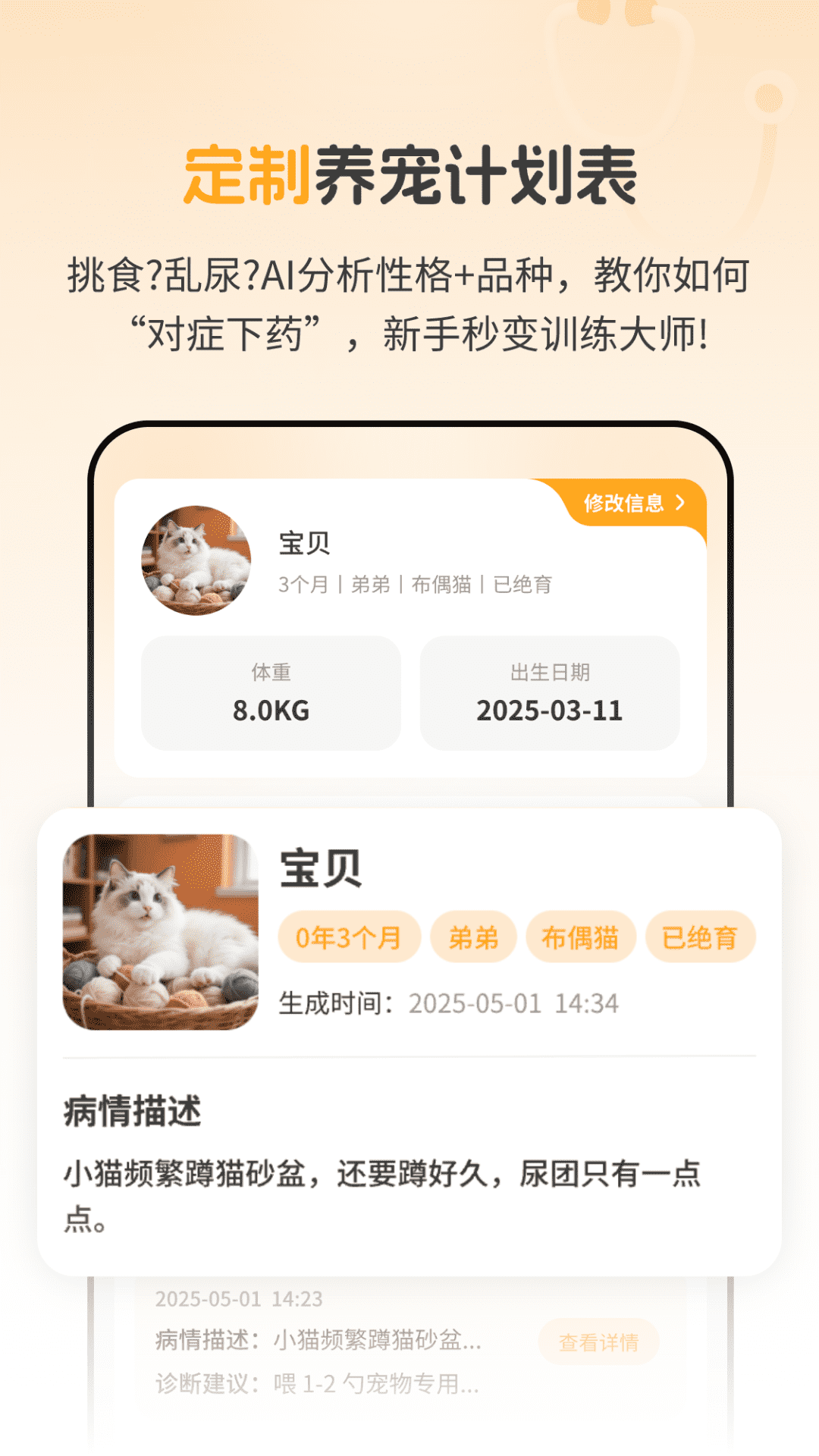Tap the birth date value 2025-03-11

coord(550,711)
